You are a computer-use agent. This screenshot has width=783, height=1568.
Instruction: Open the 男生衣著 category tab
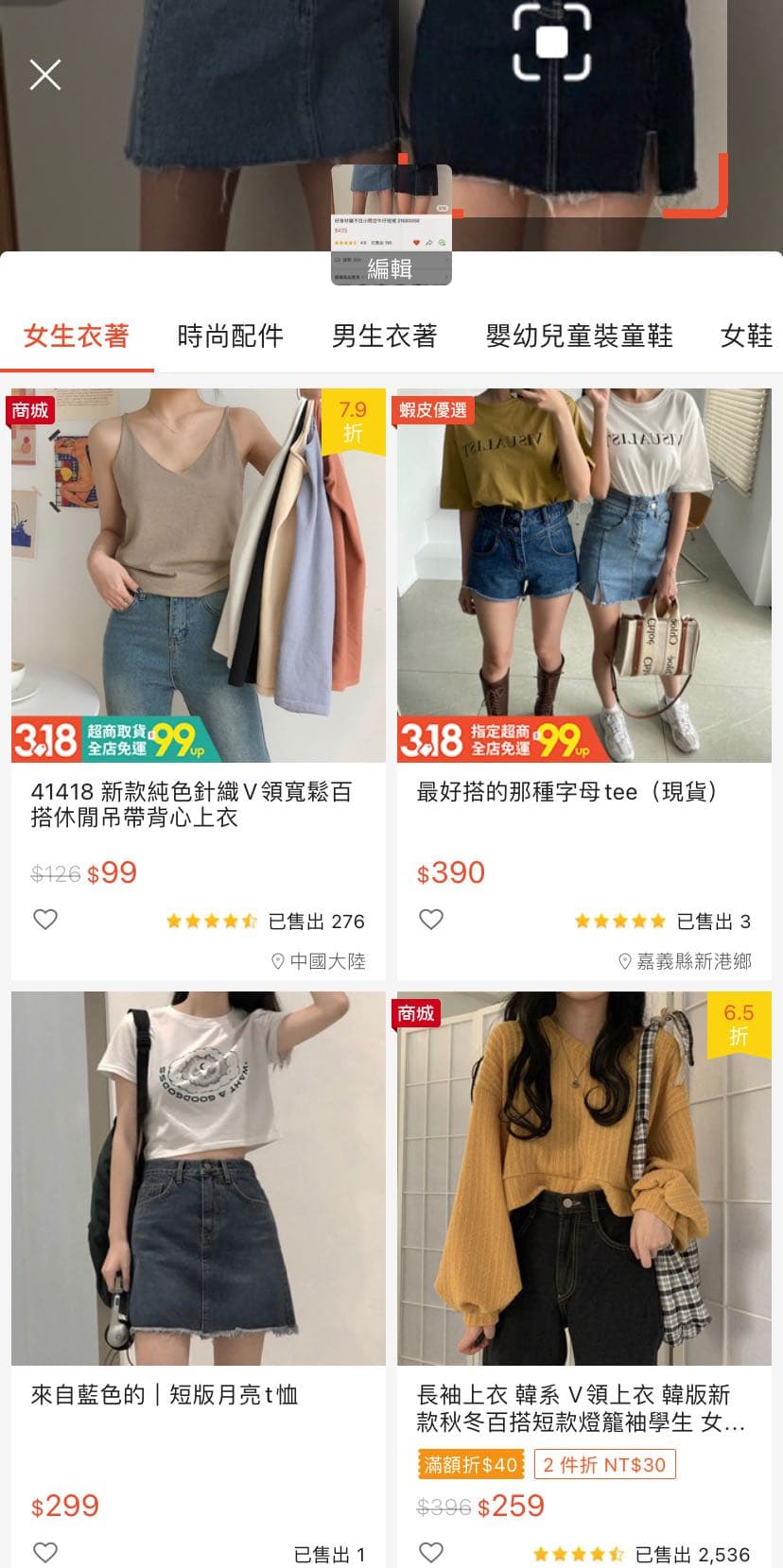tap(383, 336)
